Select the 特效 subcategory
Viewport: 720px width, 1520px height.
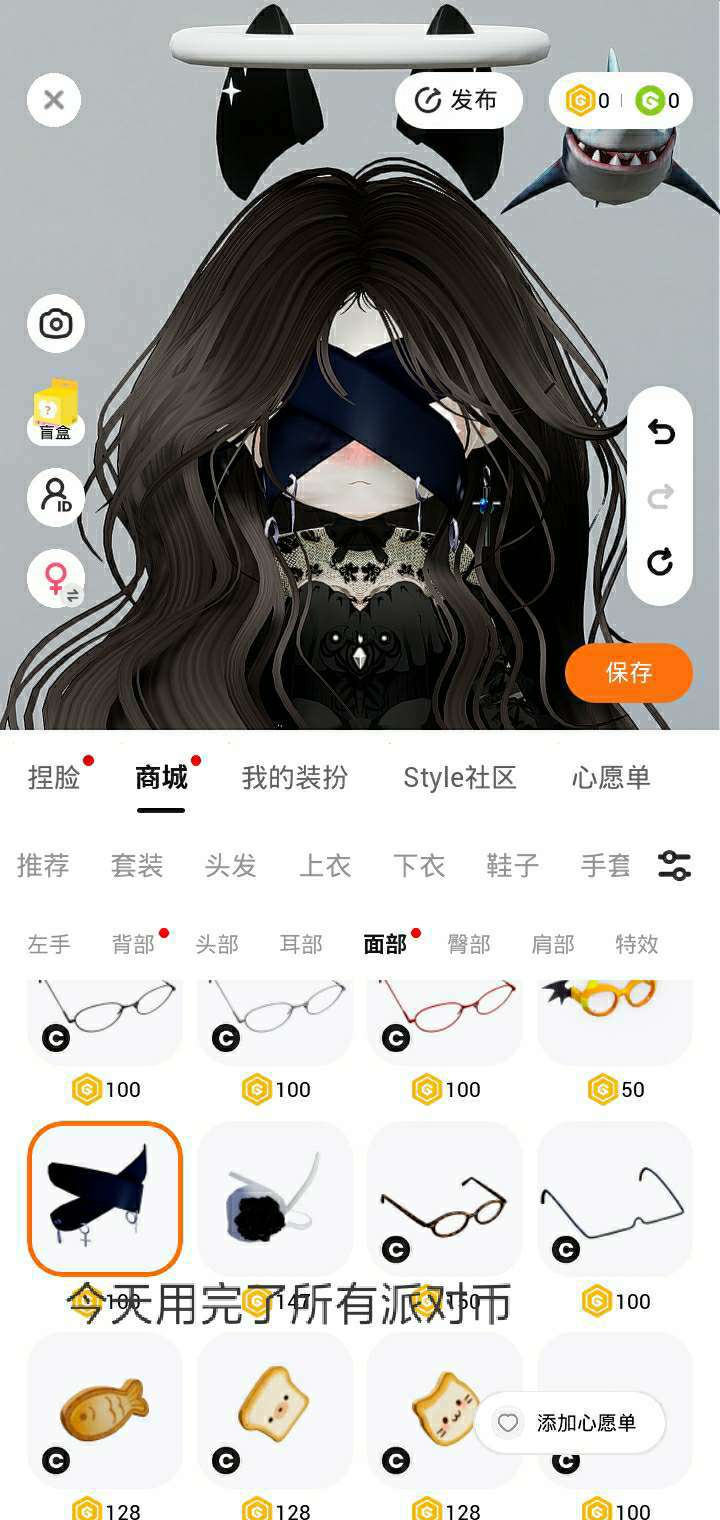[x=636, y=944]
